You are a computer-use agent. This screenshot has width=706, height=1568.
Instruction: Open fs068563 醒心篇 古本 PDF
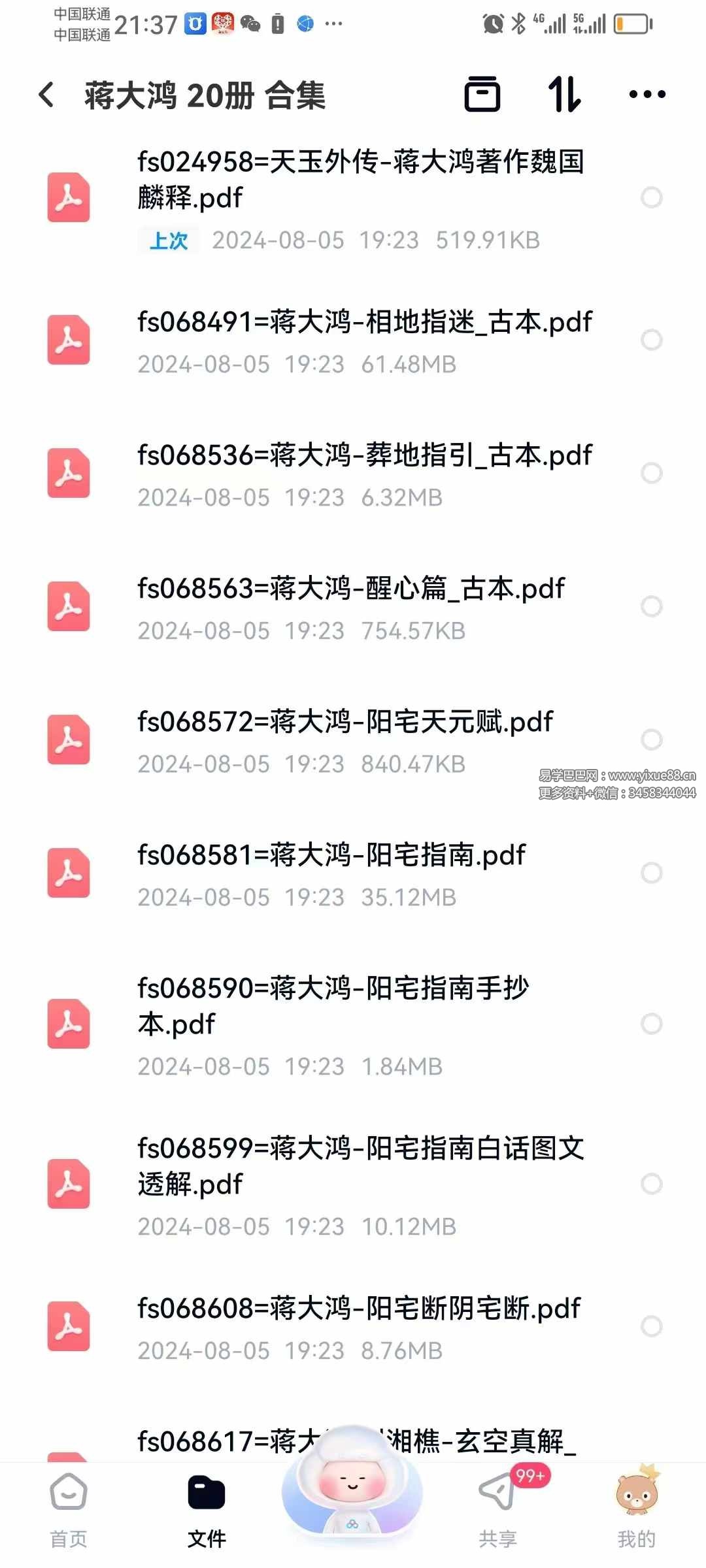click(x=350, y=589)
